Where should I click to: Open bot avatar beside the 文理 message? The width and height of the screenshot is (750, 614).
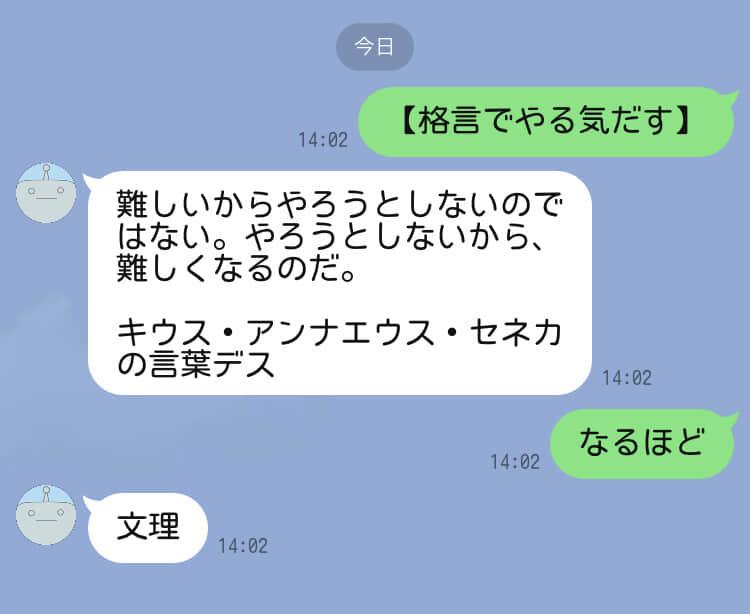pos(46,515)
